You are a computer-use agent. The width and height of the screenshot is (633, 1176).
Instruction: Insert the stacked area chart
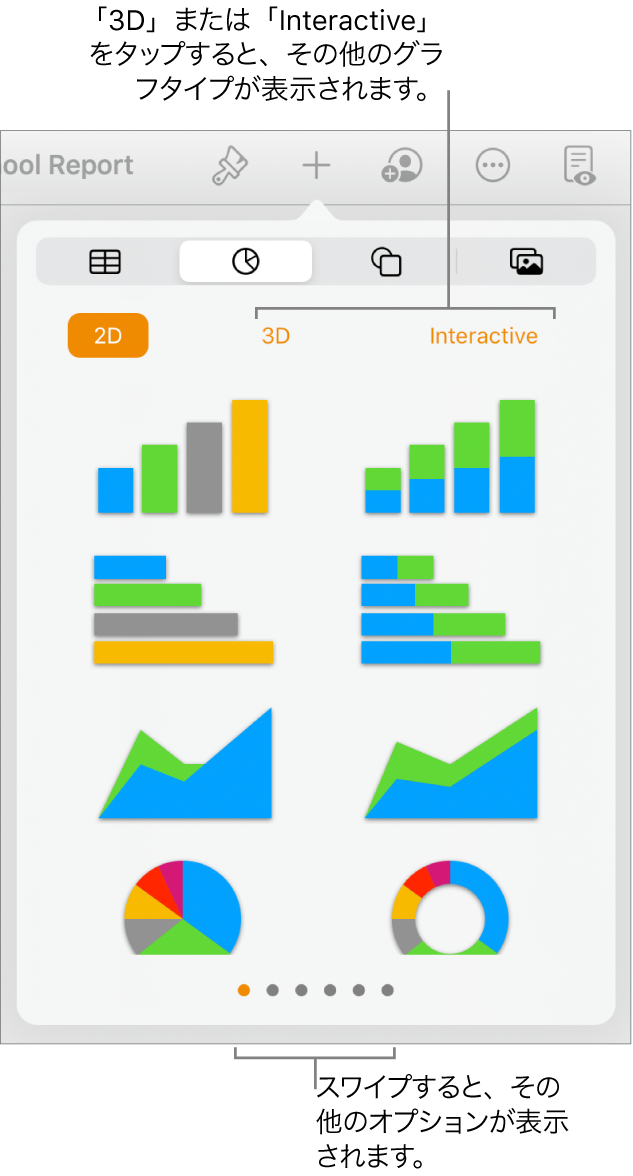pyautogui.click(x=450, y=765)
